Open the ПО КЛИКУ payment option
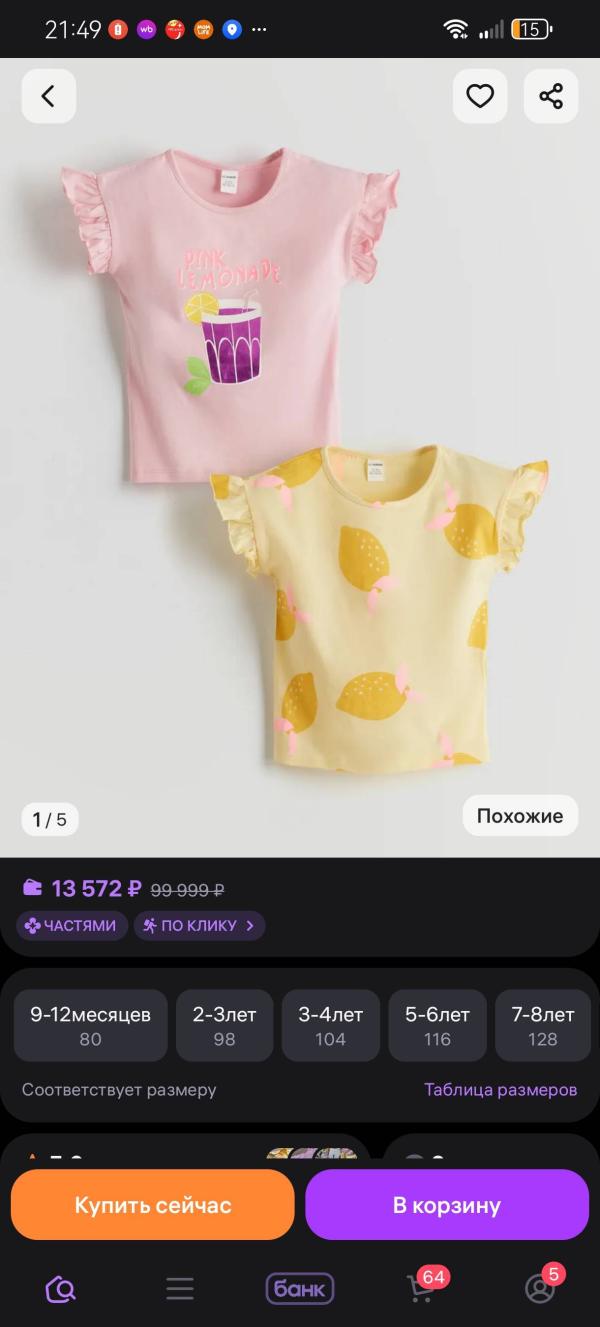600x1327 pixels. point(199,926)
